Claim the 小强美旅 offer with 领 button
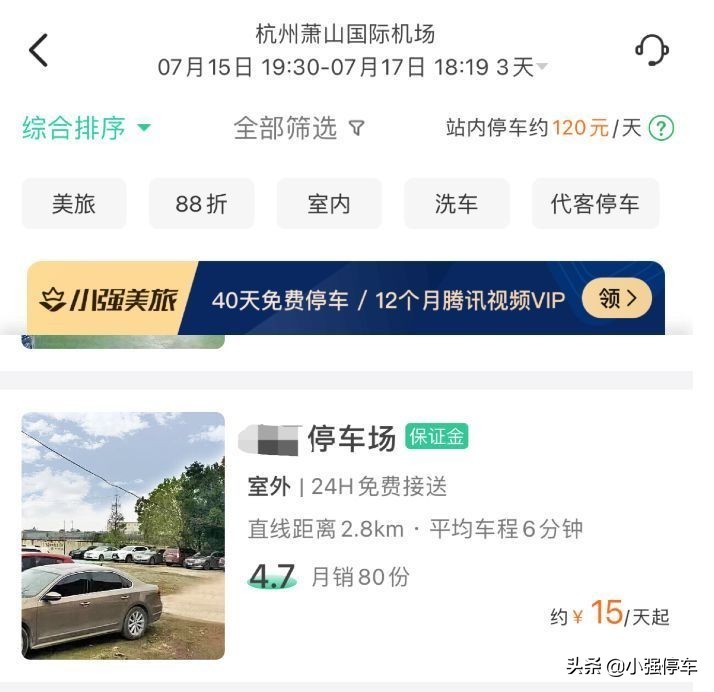 coord(616,298)
